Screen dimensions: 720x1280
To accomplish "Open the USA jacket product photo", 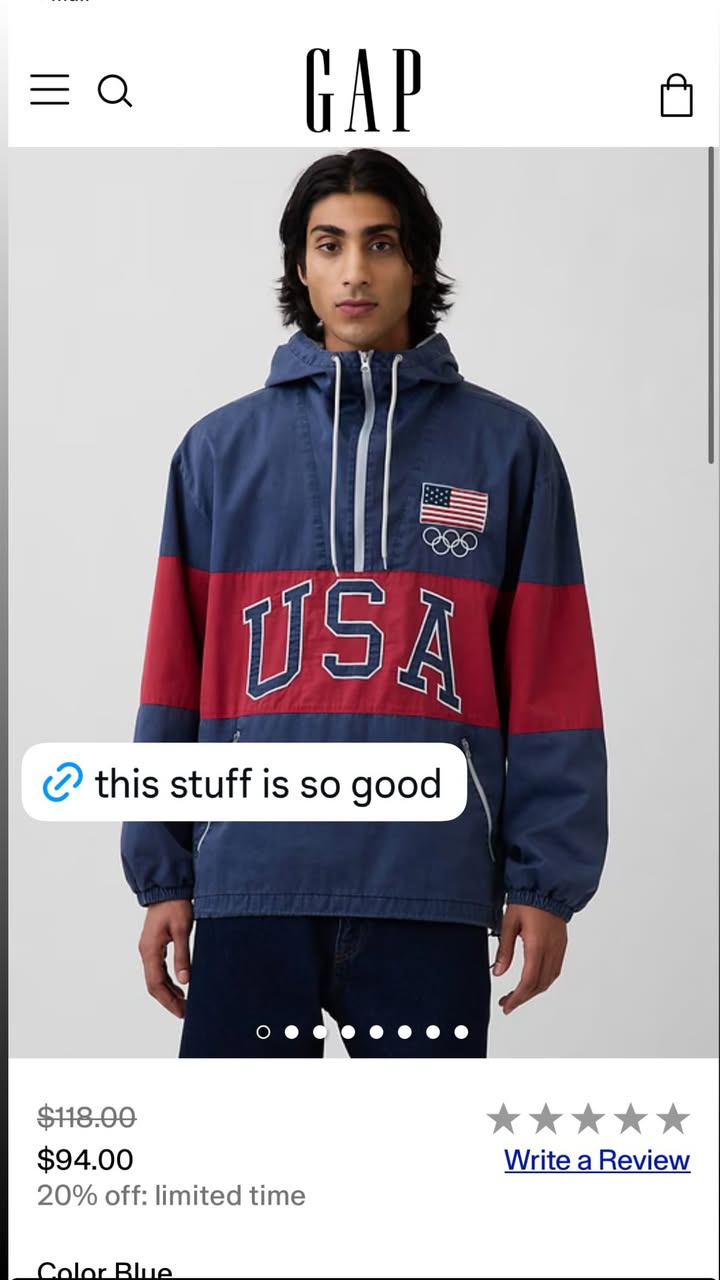I will point(364,602).
